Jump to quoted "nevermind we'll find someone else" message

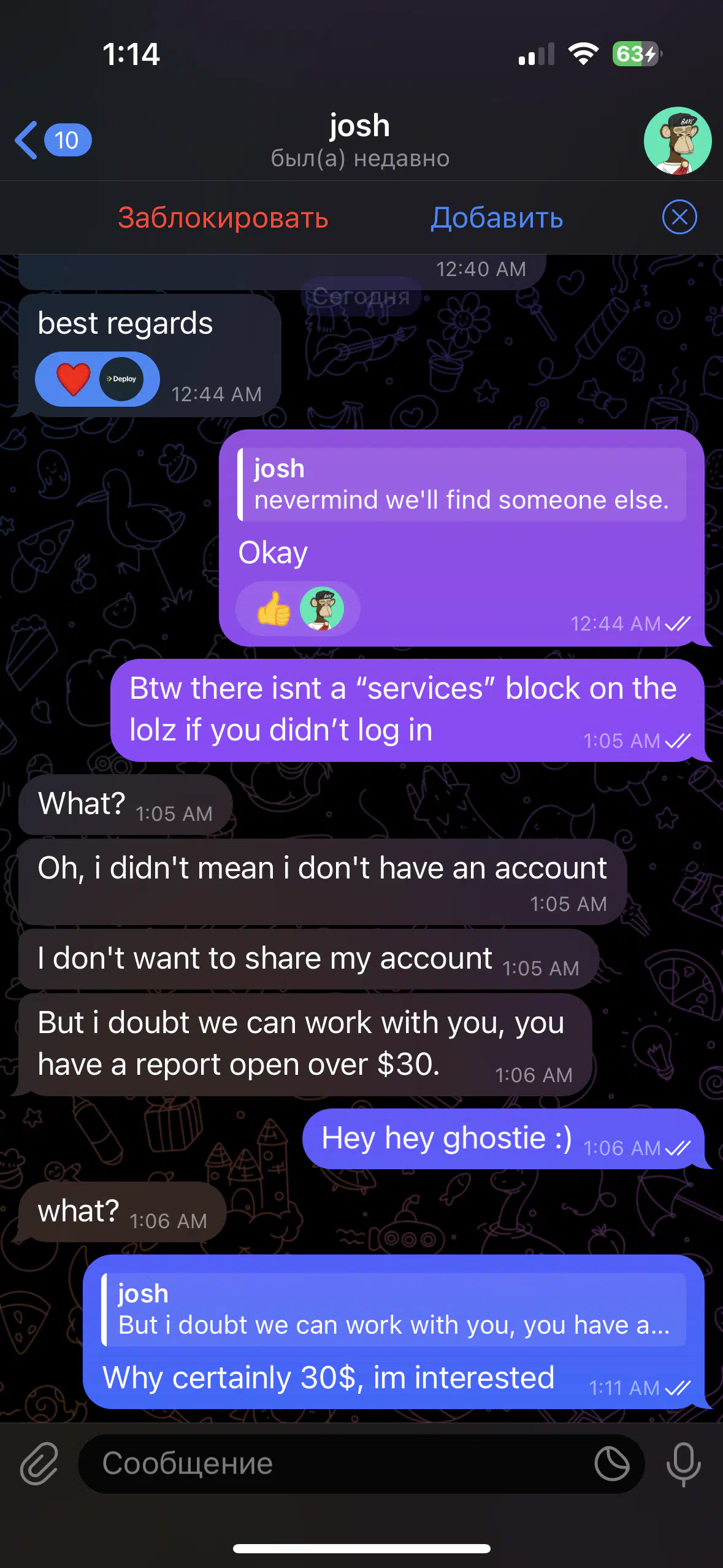[462, 485]
